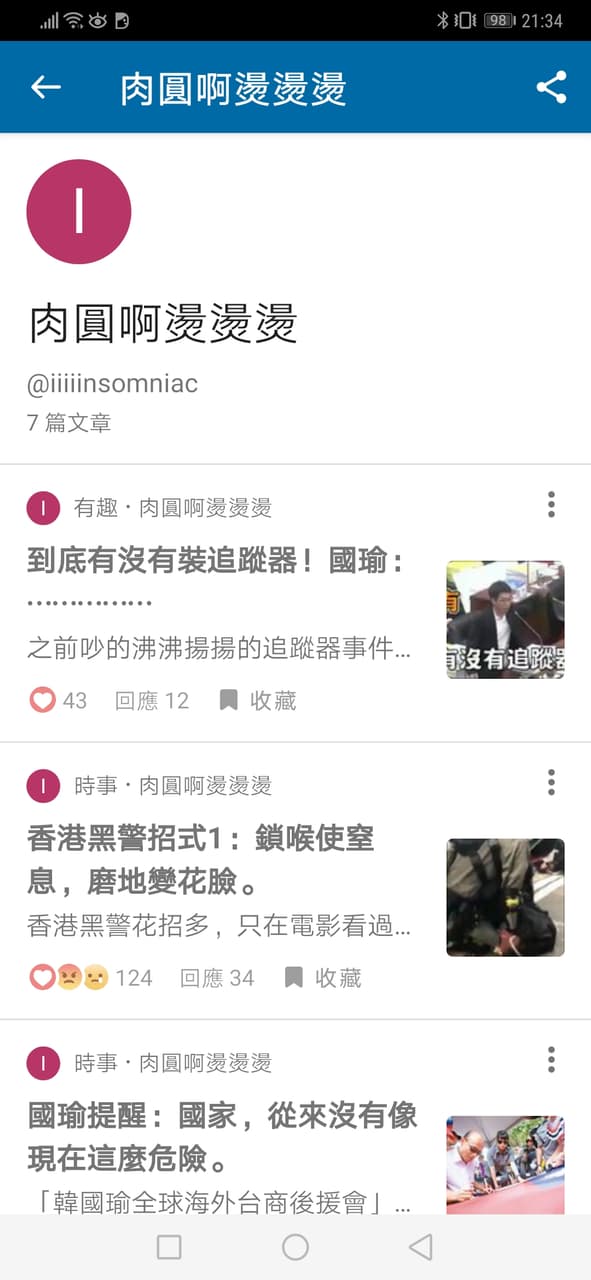Screen dimensions: 591x1280
Task: Open overflow menu for 國瑜提醒 article
Action: tap(551, 1059)
